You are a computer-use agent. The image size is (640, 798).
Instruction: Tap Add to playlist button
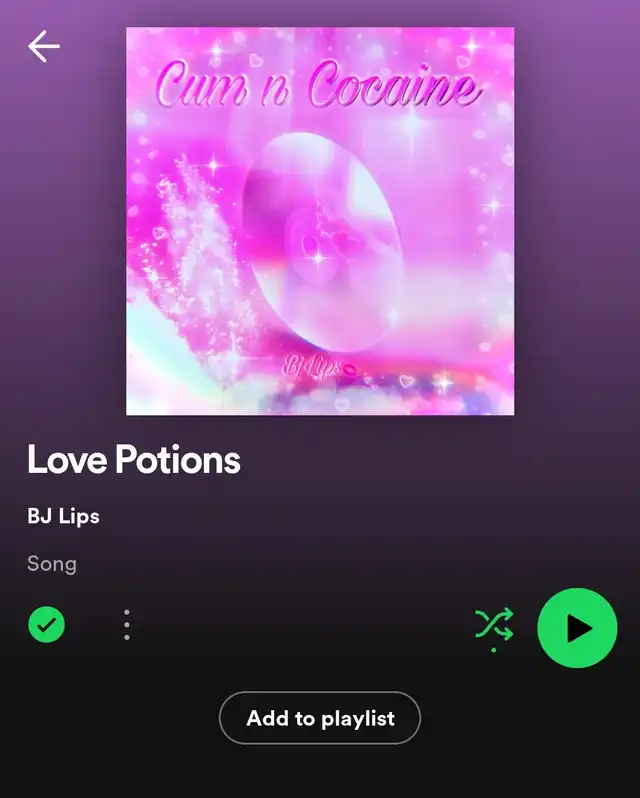pyautogui.click(x=320, y=718)
